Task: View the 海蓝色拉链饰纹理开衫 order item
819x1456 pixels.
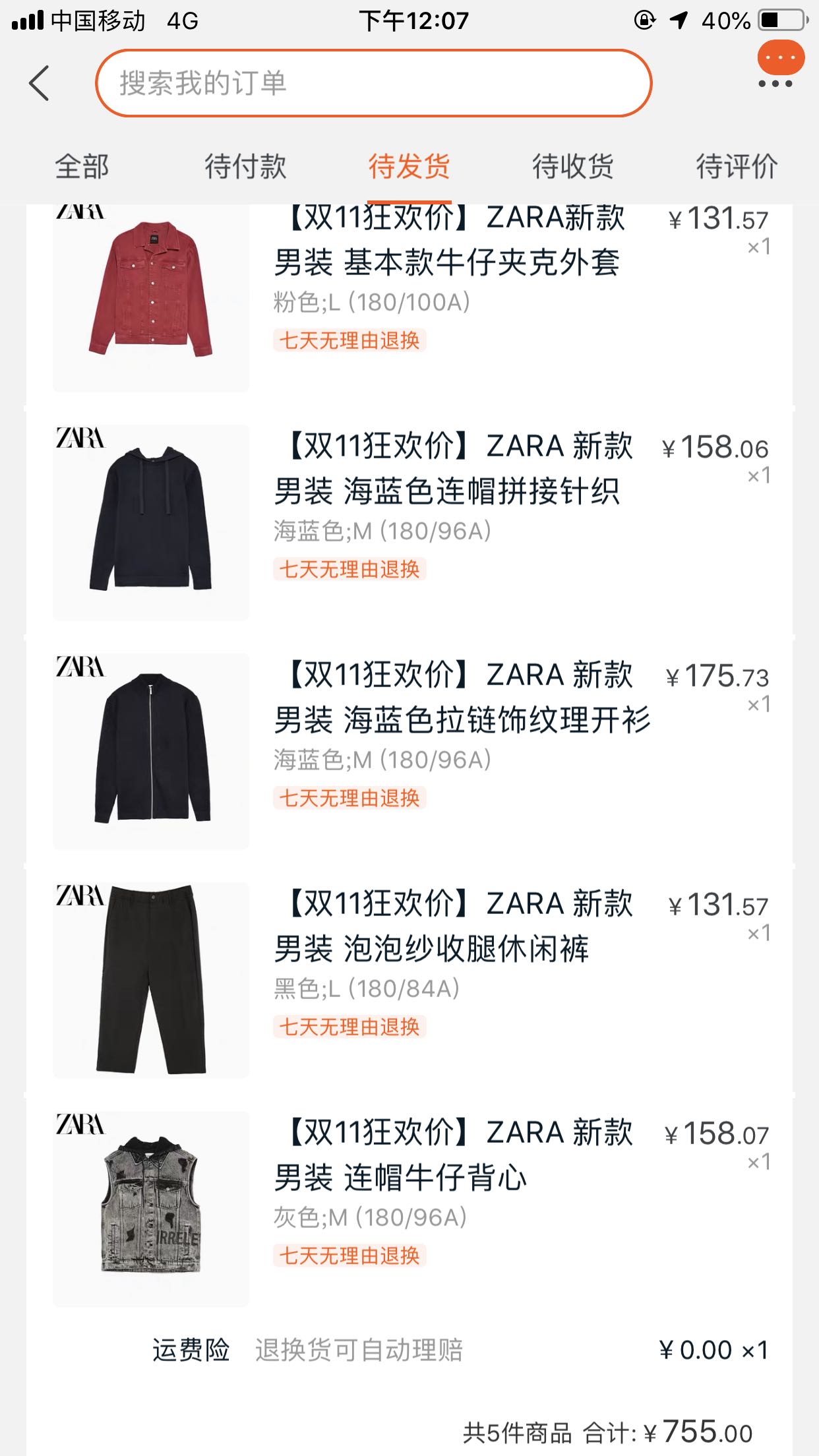Action: (462, 720)
